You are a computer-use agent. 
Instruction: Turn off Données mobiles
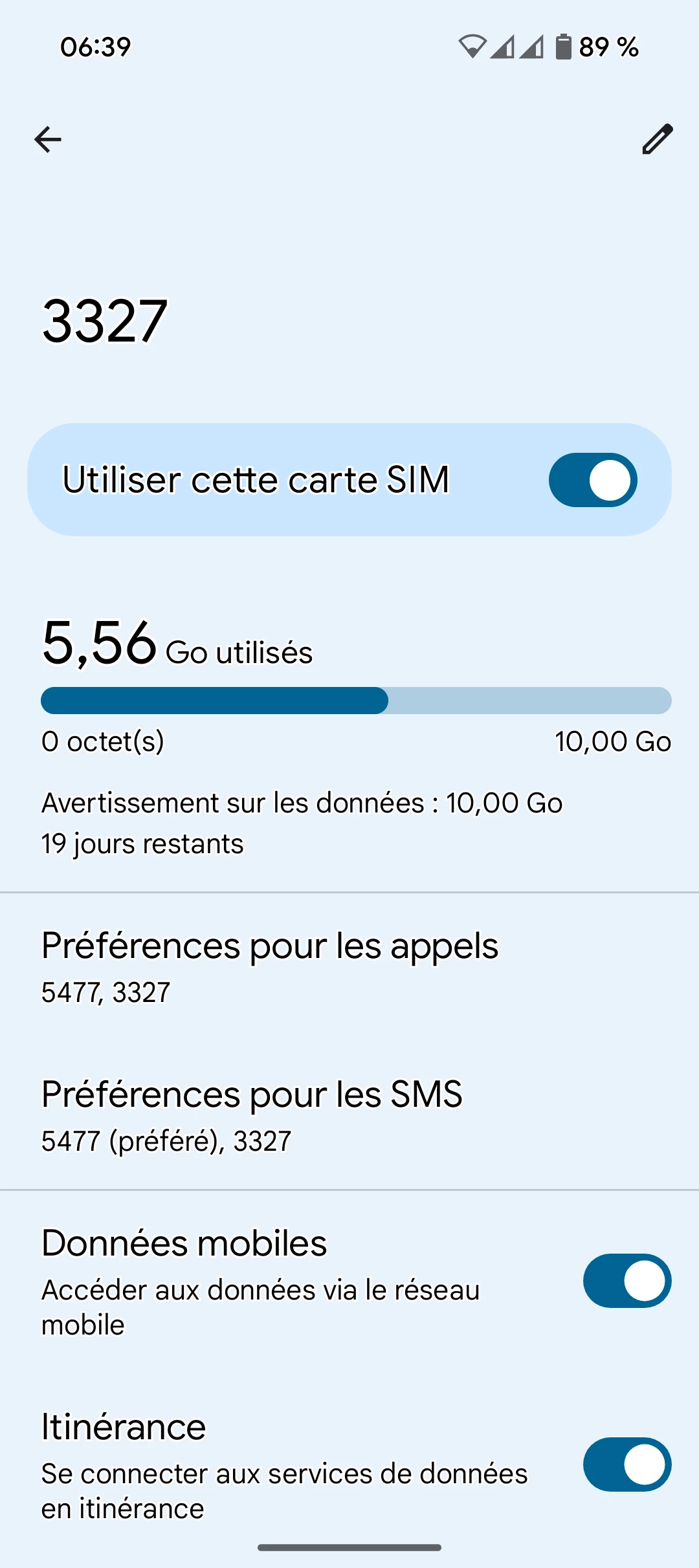[x=627, y=1281]
